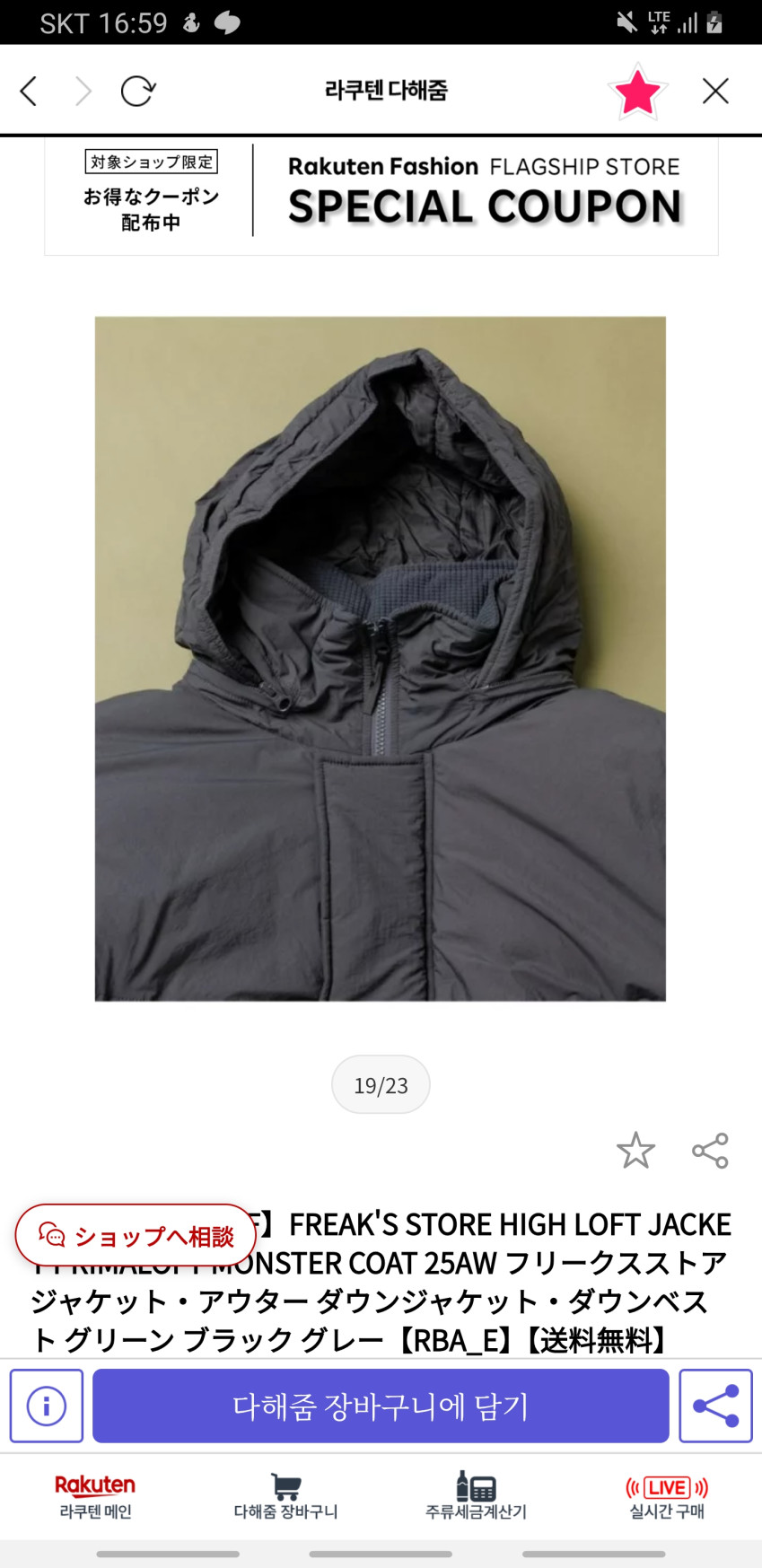
Task: Tap ショップへ相談 to consult the shop
Action: 136,1236
